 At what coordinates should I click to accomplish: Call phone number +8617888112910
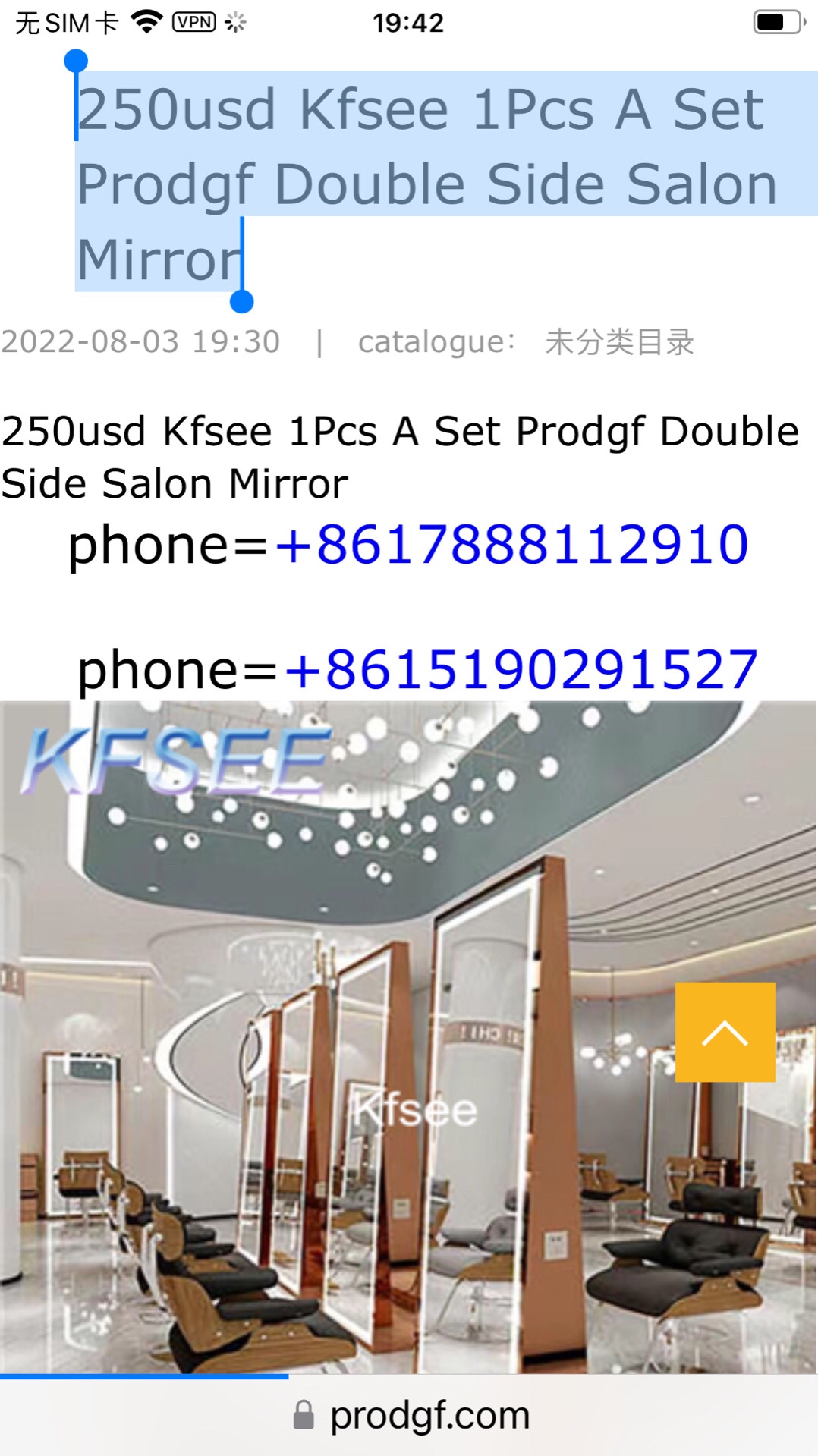[511, 545]
